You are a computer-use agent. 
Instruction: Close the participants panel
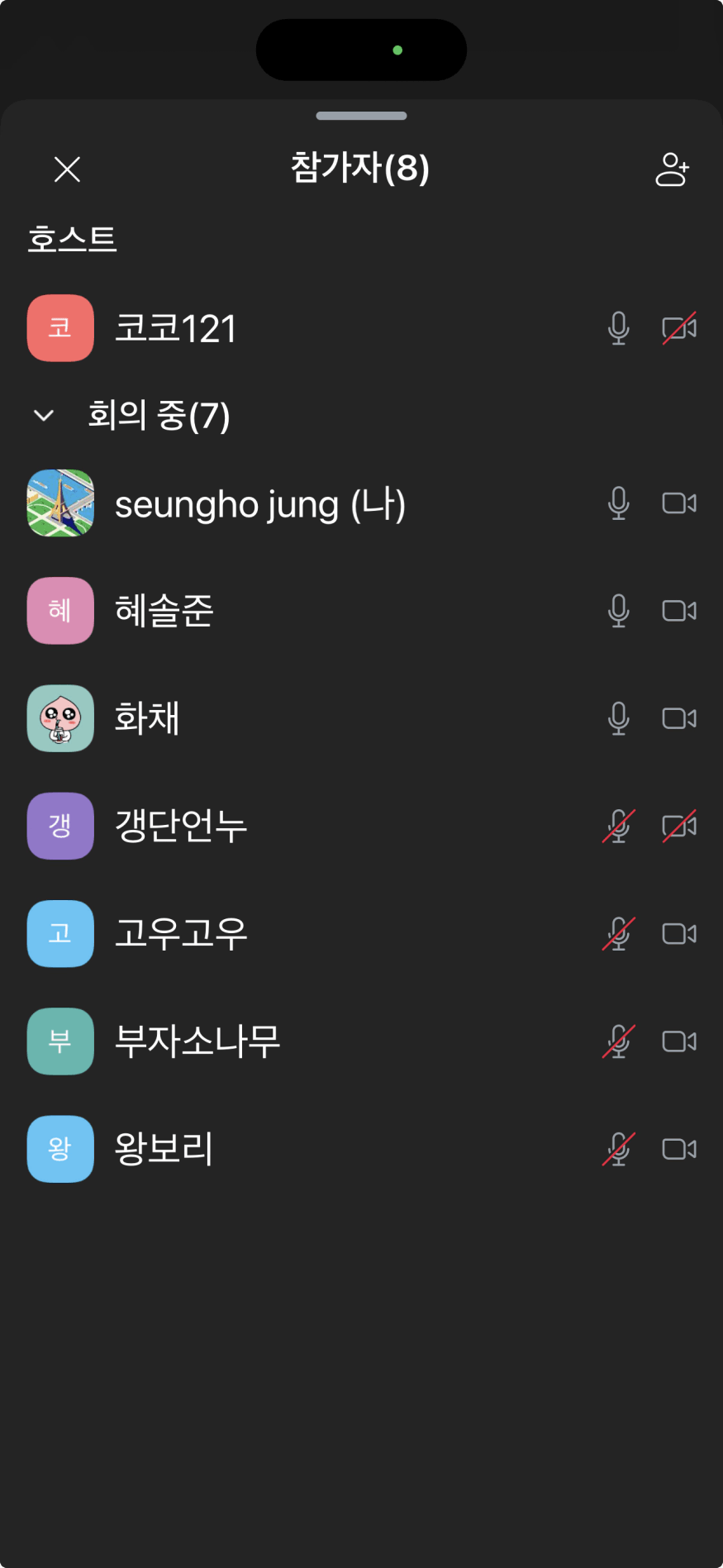(x=67, y=169)
